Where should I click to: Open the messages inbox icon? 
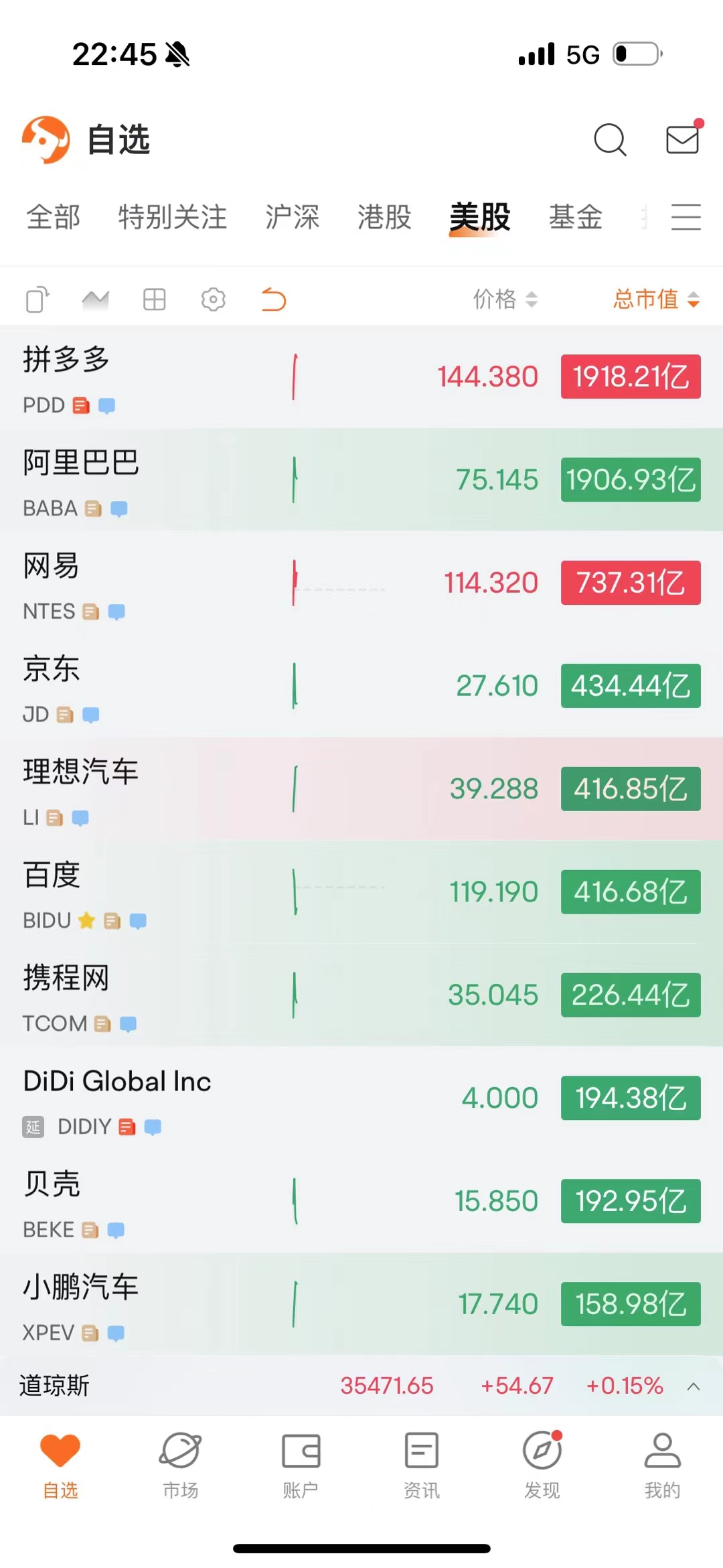681,140
